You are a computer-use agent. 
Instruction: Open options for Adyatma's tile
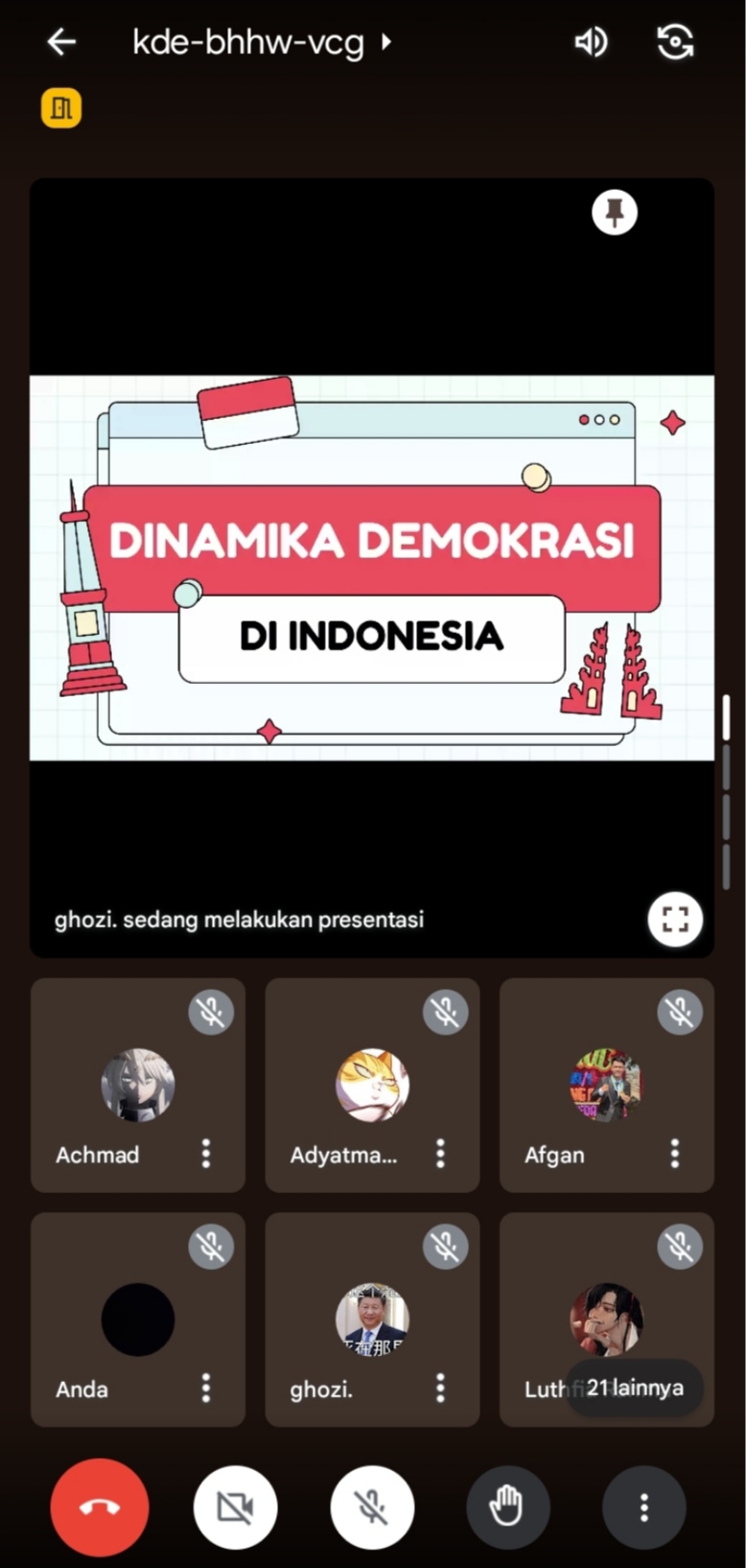point(440,1154)
